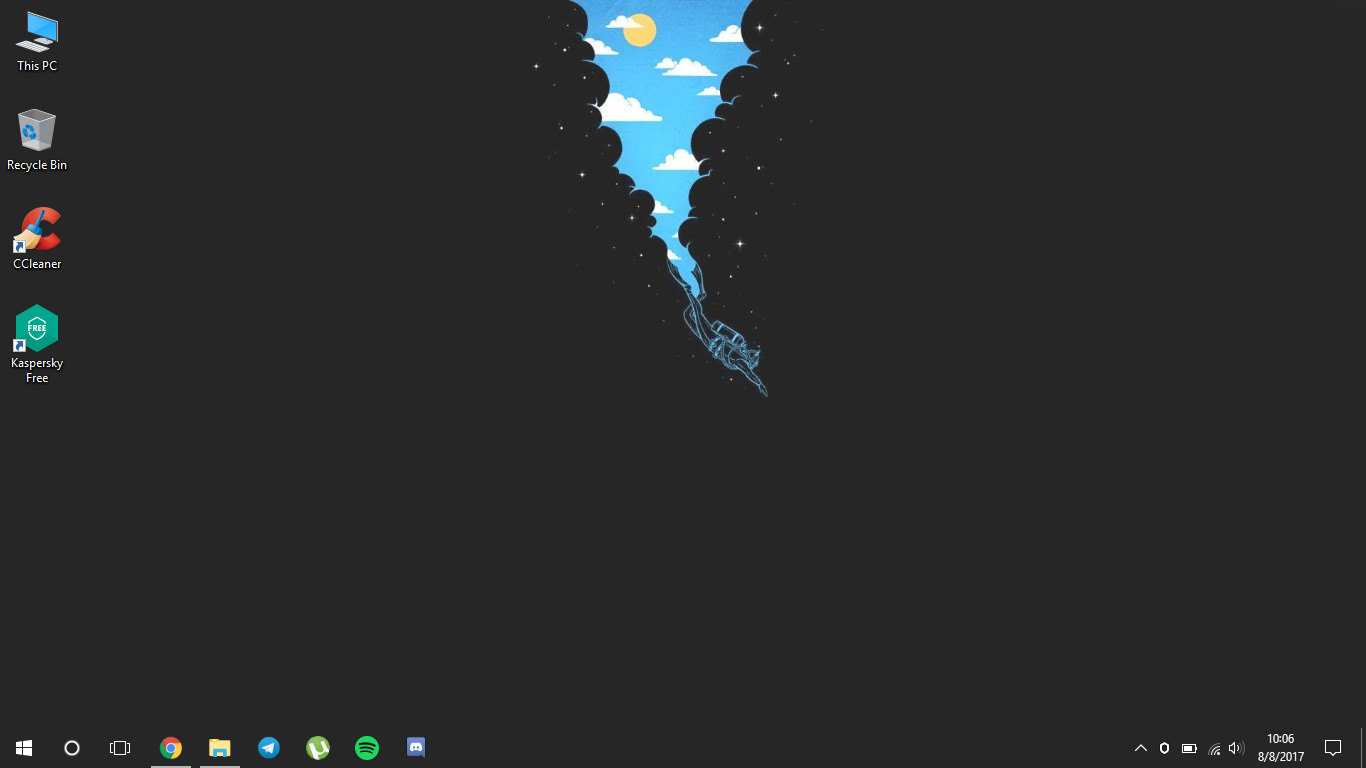1366x768 pixels.
Task: Switch to Google Chrome in the taskbar
Action: tap(171, 748)
